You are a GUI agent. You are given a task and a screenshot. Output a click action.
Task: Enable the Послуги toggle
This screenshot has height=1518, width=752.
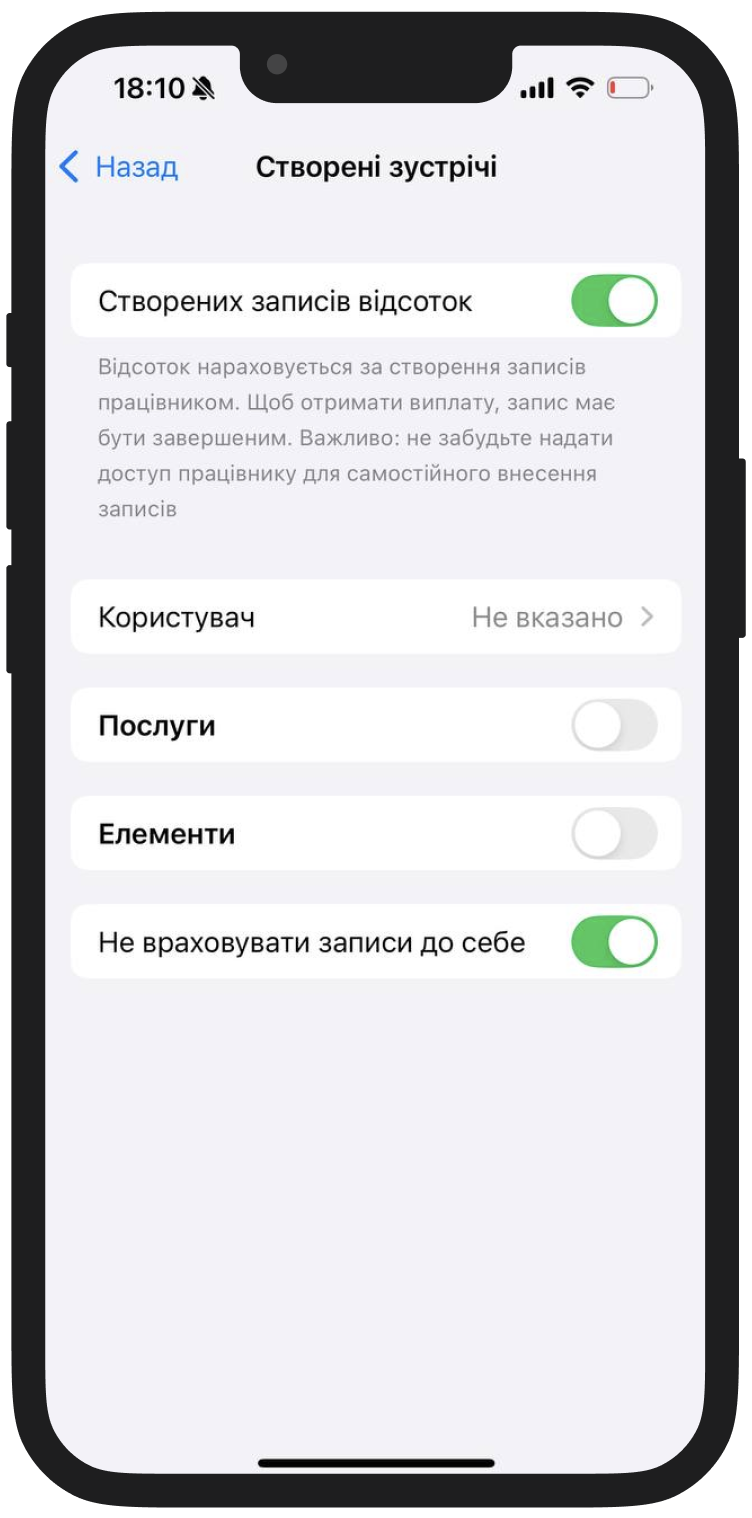pyautogui.click(x=613, y=725)
